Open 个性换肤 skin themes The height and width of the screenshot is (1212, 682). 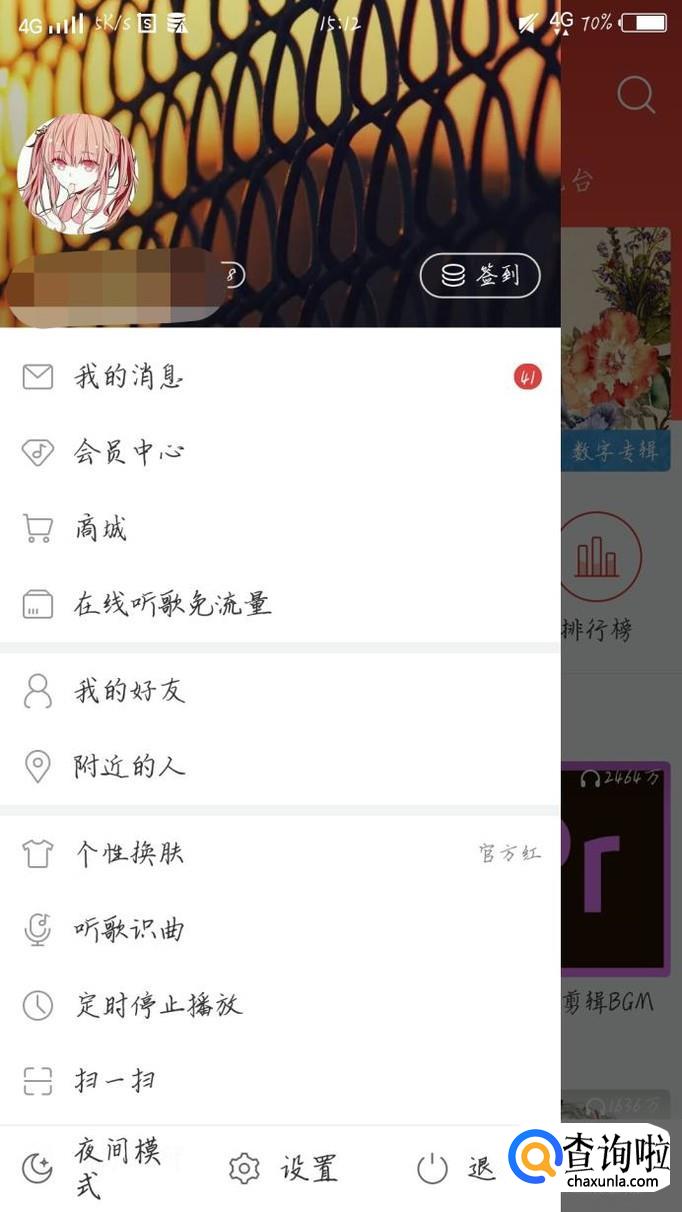pyautogui.click(x=129, y=854)
